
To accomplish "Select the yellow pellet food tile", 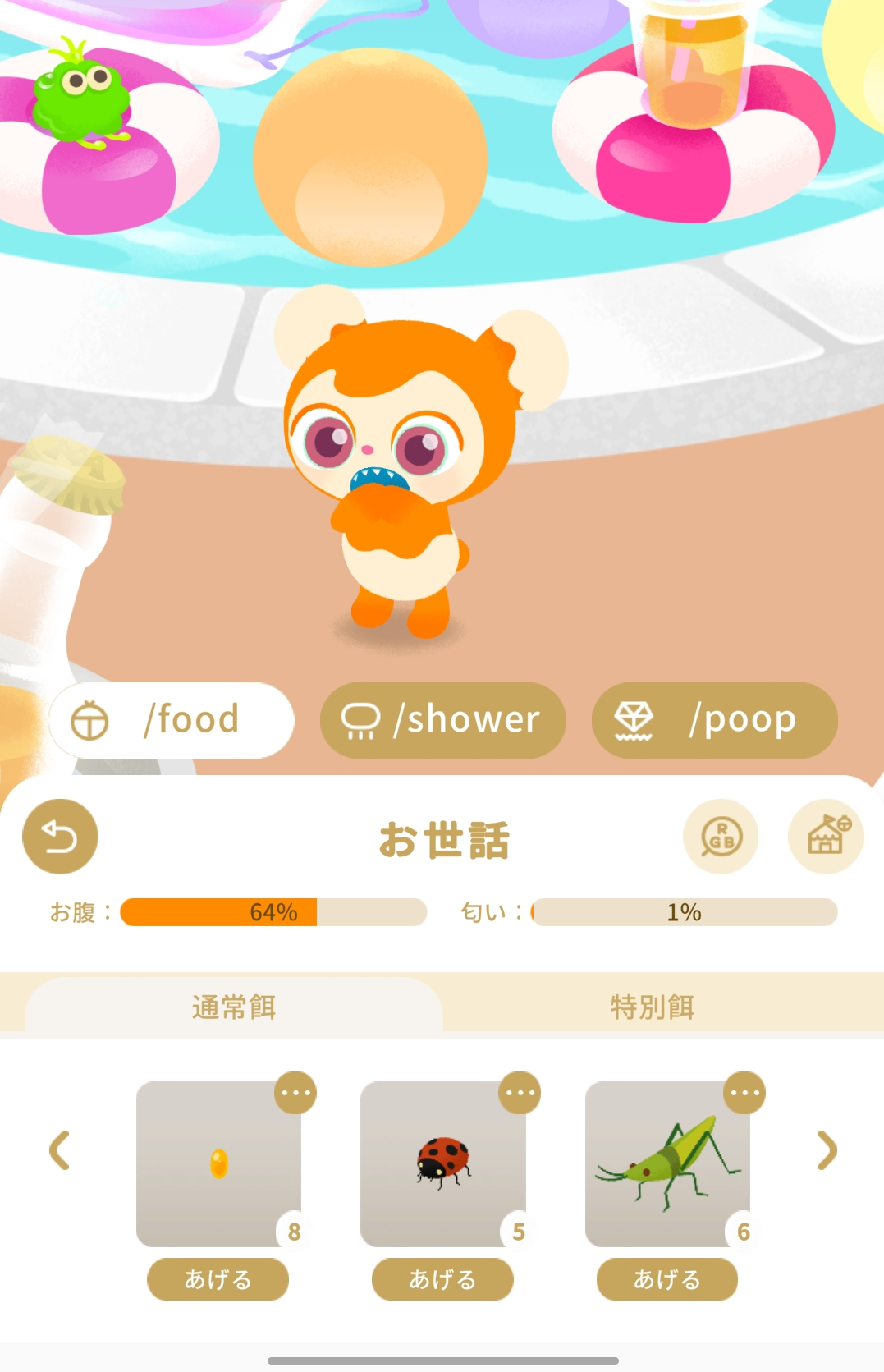I will tap(218, 1163).
